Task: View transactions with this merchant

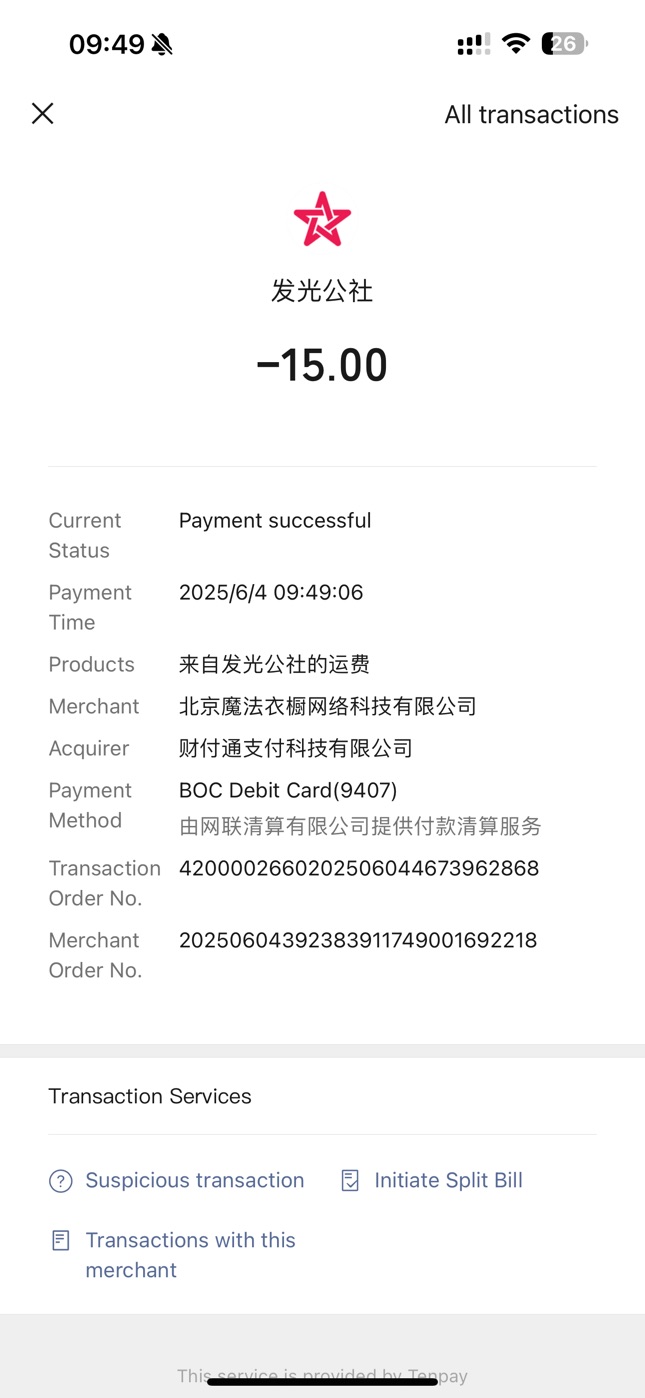Action: (x=173, y=1255)
